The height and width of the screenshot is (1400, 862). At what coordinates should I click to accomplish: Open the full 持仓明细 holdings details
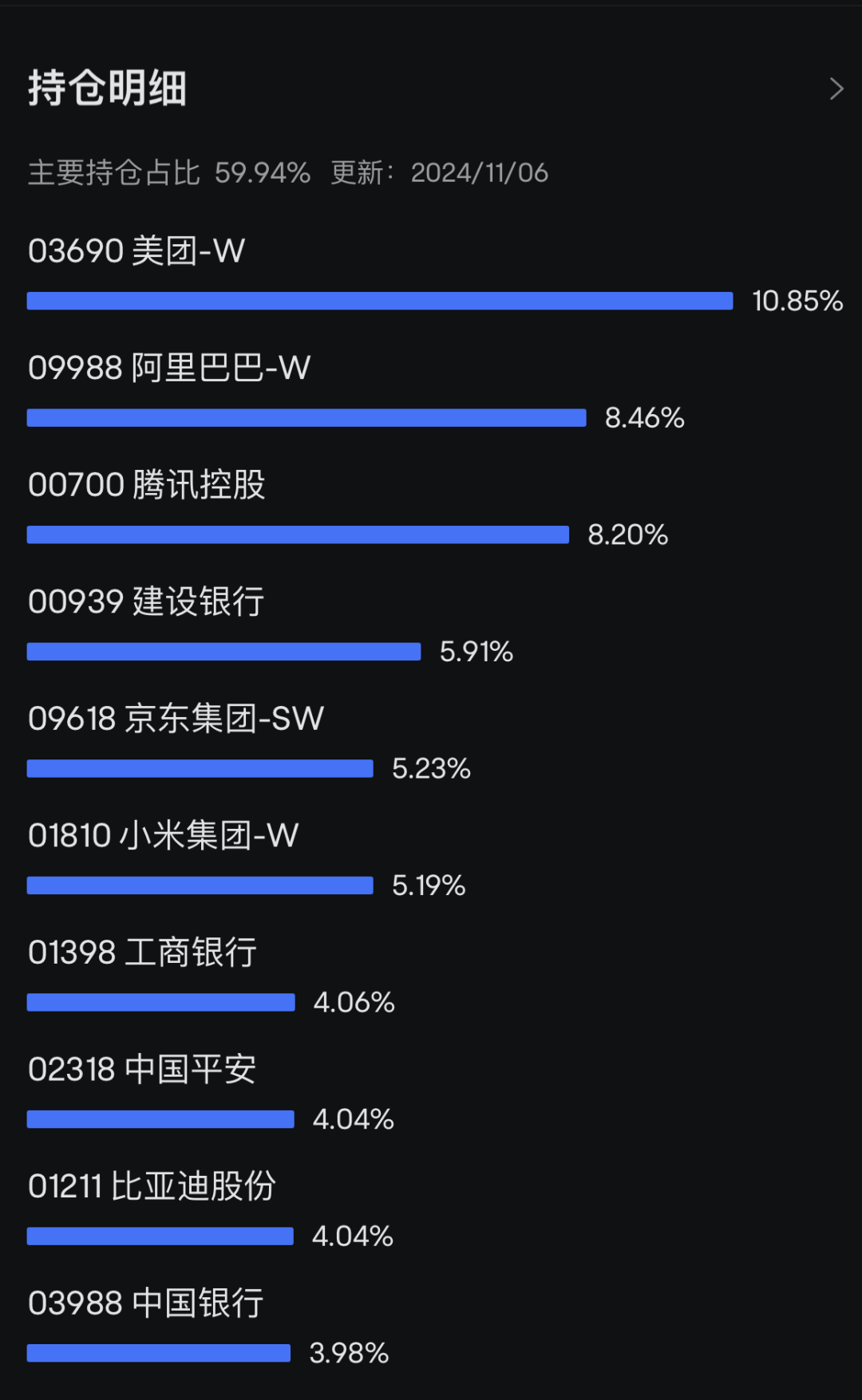(836, 89)
